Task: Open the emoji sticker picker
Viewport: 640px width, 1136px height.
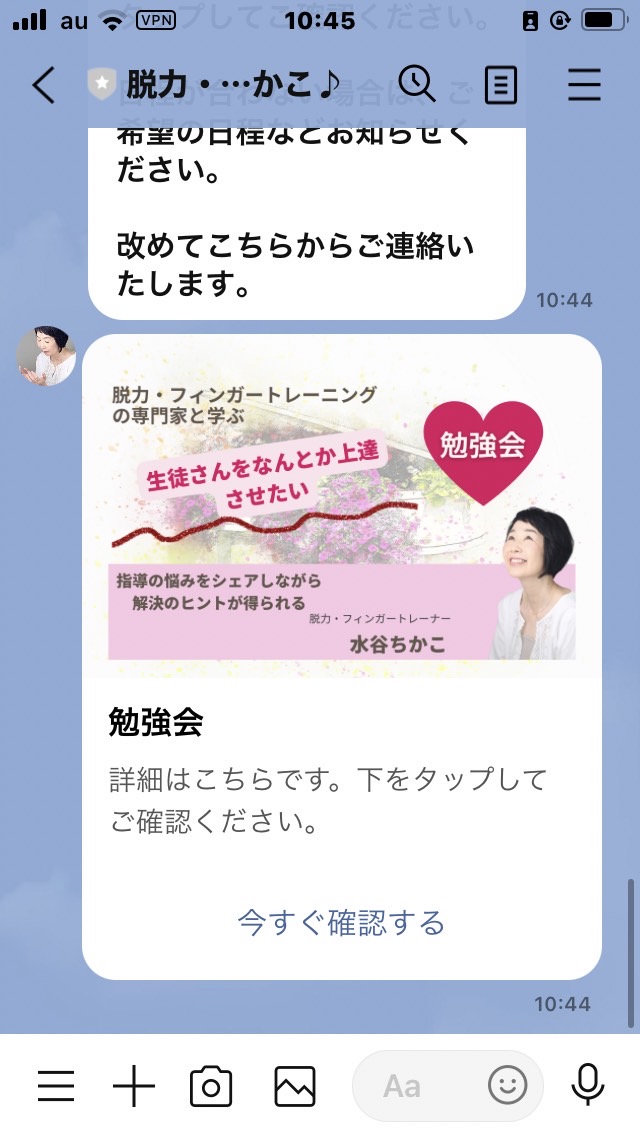Action: pos(507,1085)
